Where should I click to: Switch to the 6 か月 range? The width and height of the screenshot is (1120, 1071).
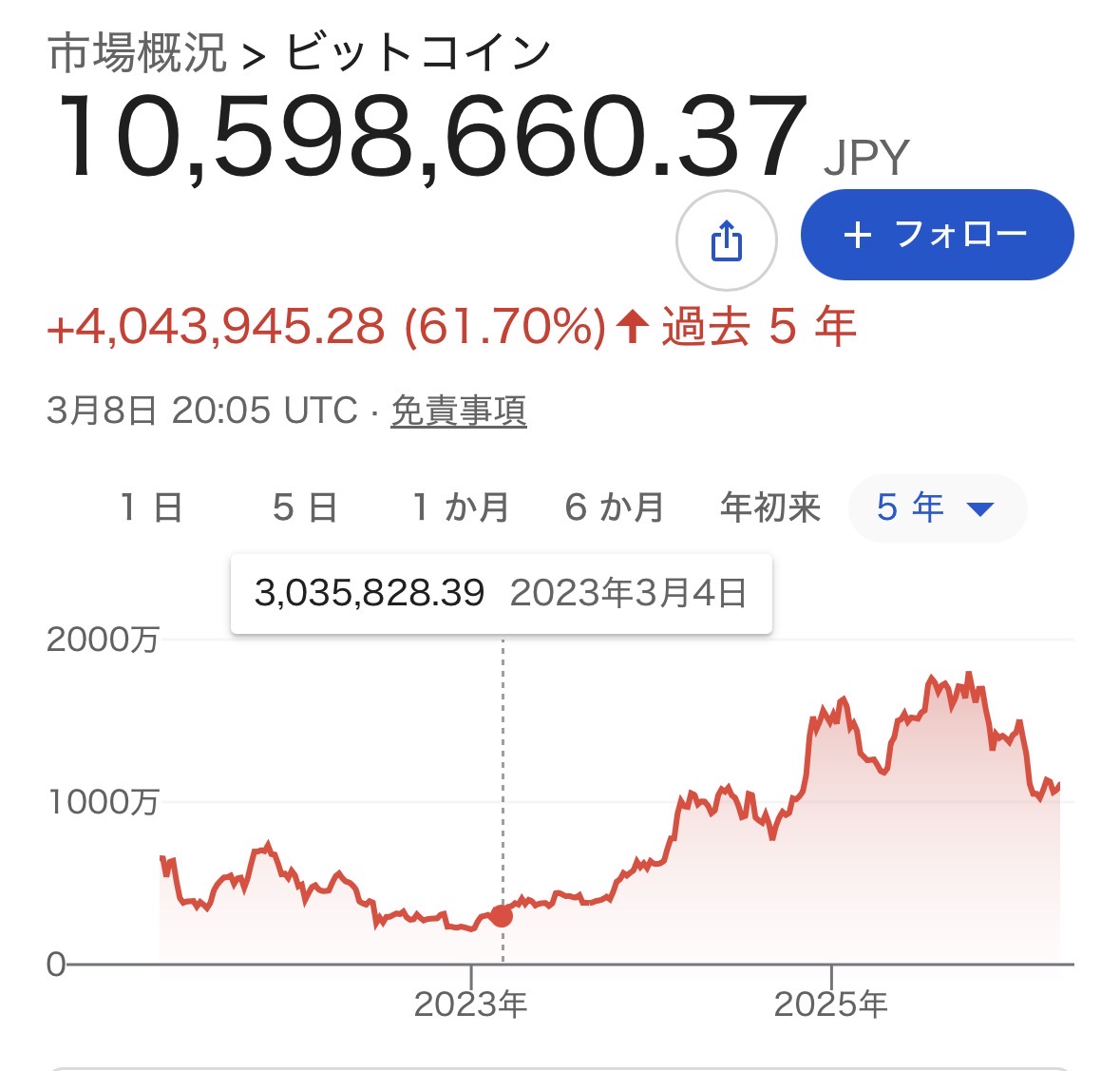click(614, 507)
